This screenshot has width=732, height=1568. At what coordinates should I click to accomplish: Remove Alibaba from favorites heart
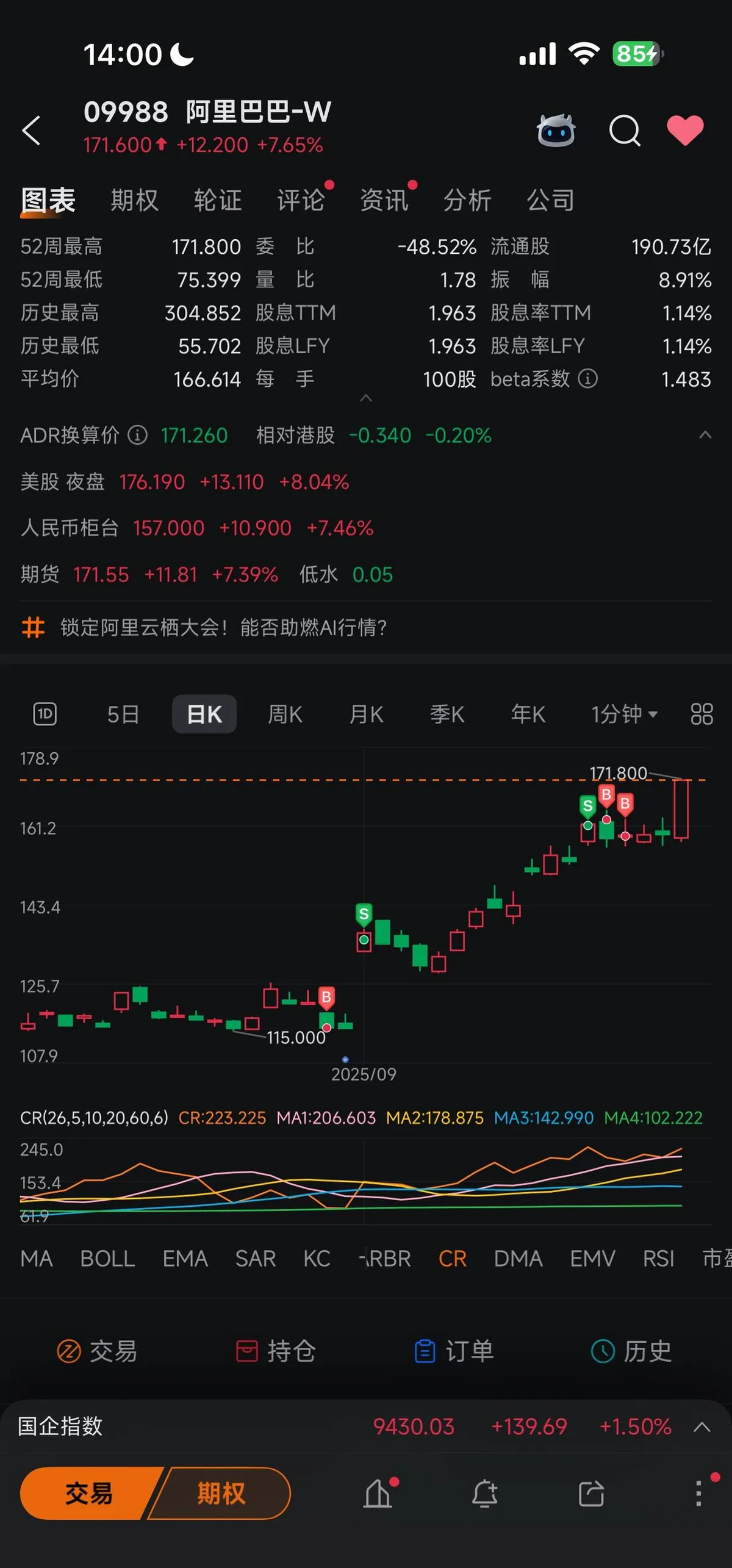pos(685,131)
